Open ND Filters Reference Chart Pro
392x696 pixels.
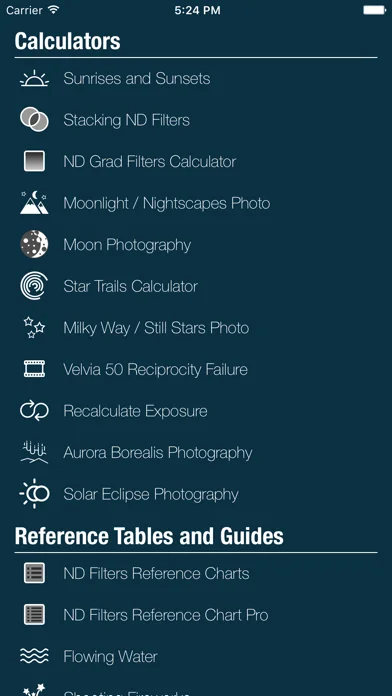pyautogui.click(x=196, y=615)
